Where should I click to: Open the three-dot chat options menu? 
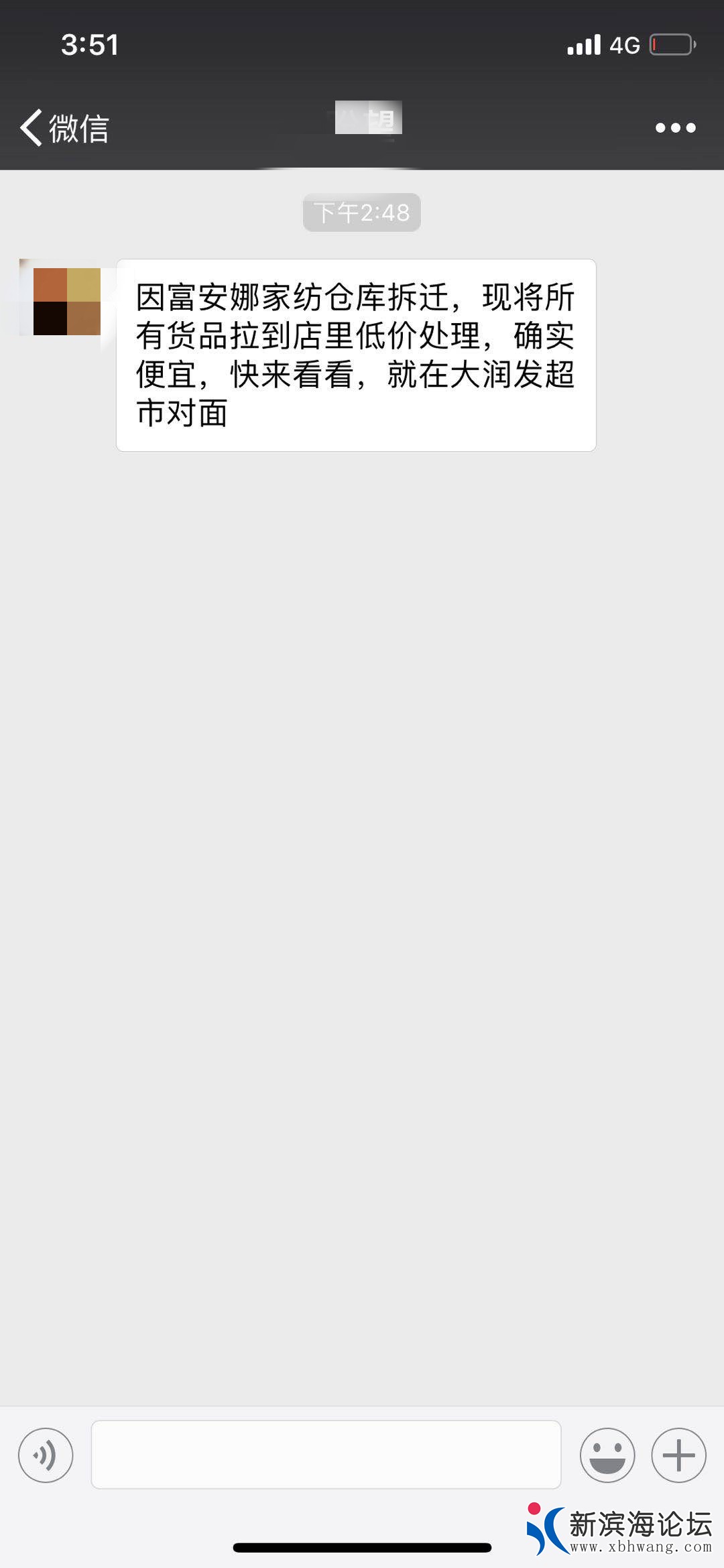point(675,127)
